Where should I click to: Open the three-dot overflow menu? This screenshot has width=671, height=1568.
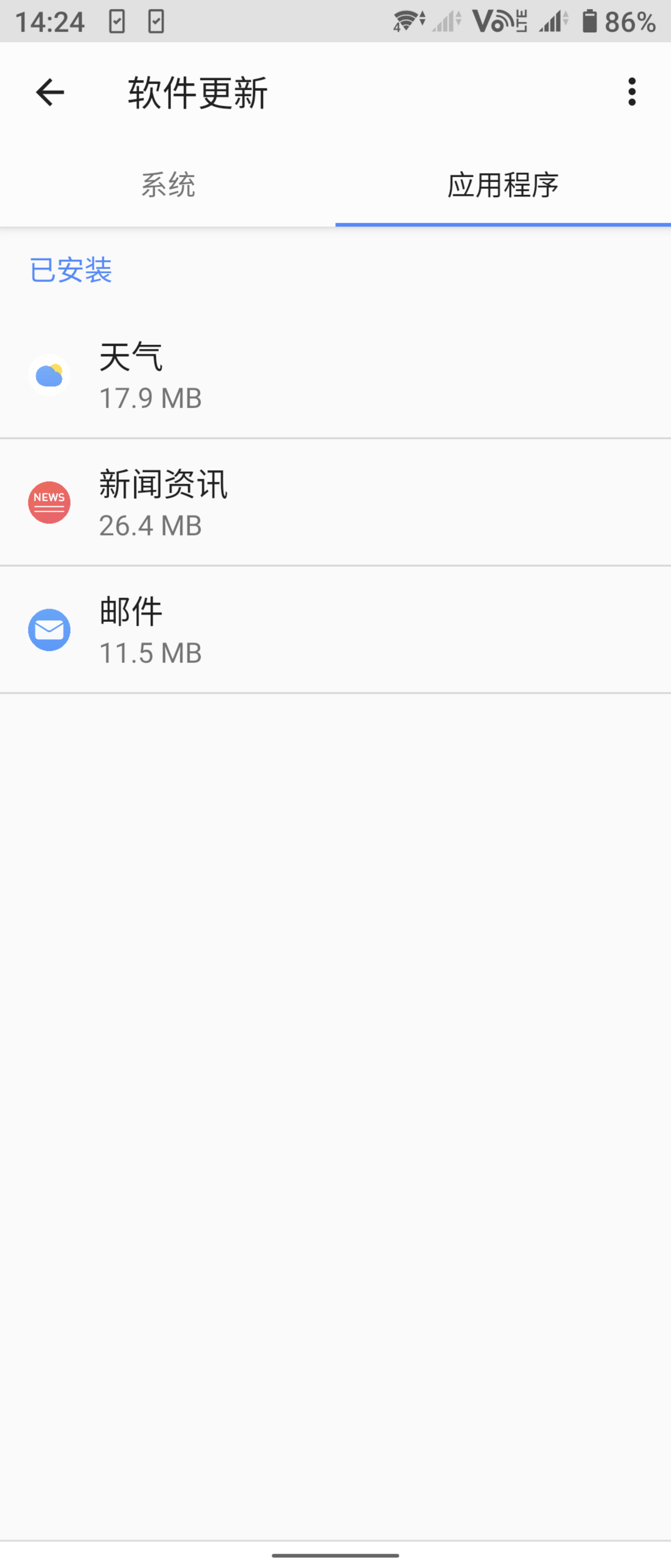click(631, 92)
